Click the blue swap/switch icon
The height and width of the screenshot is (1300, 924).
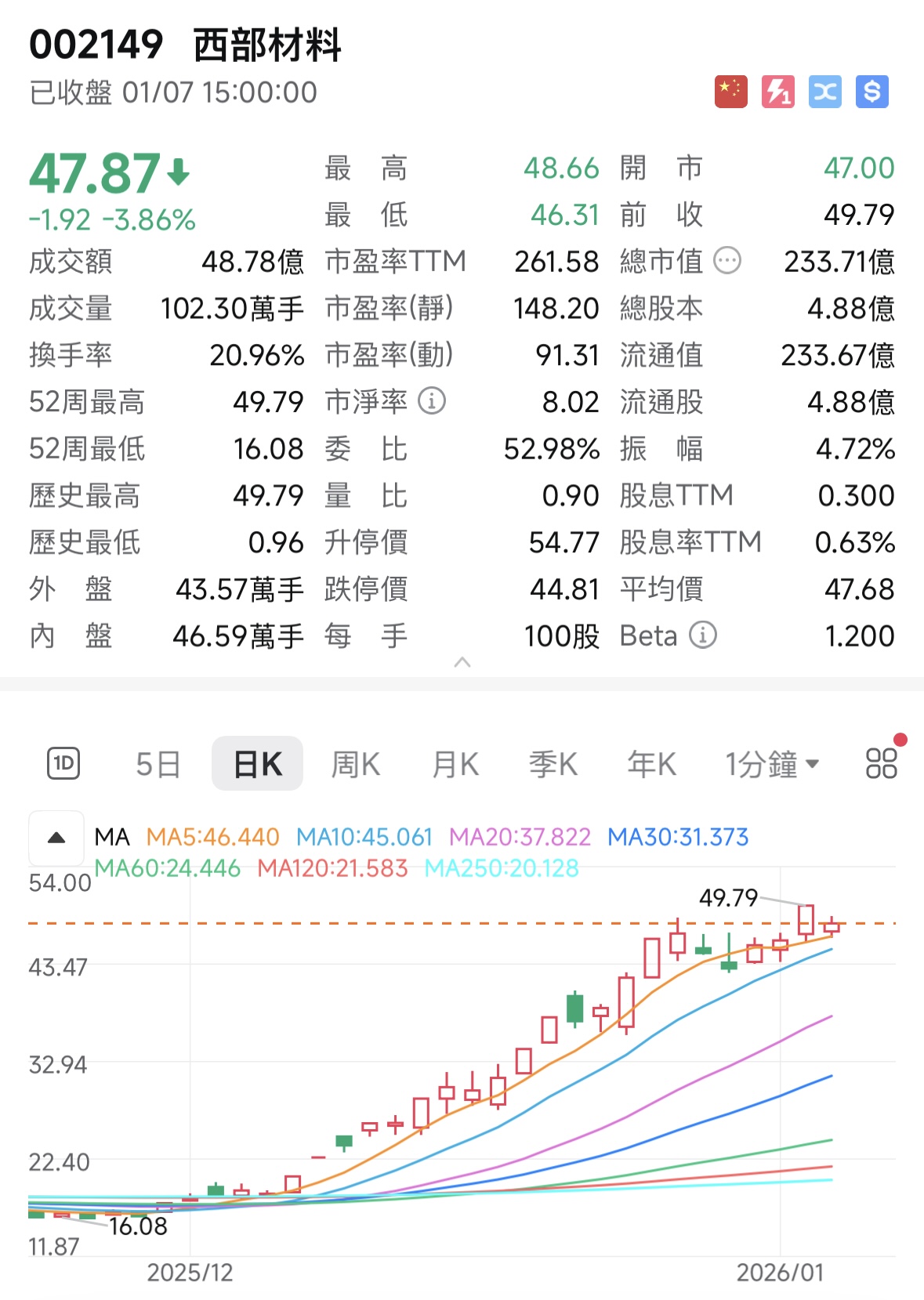point(824,92)
